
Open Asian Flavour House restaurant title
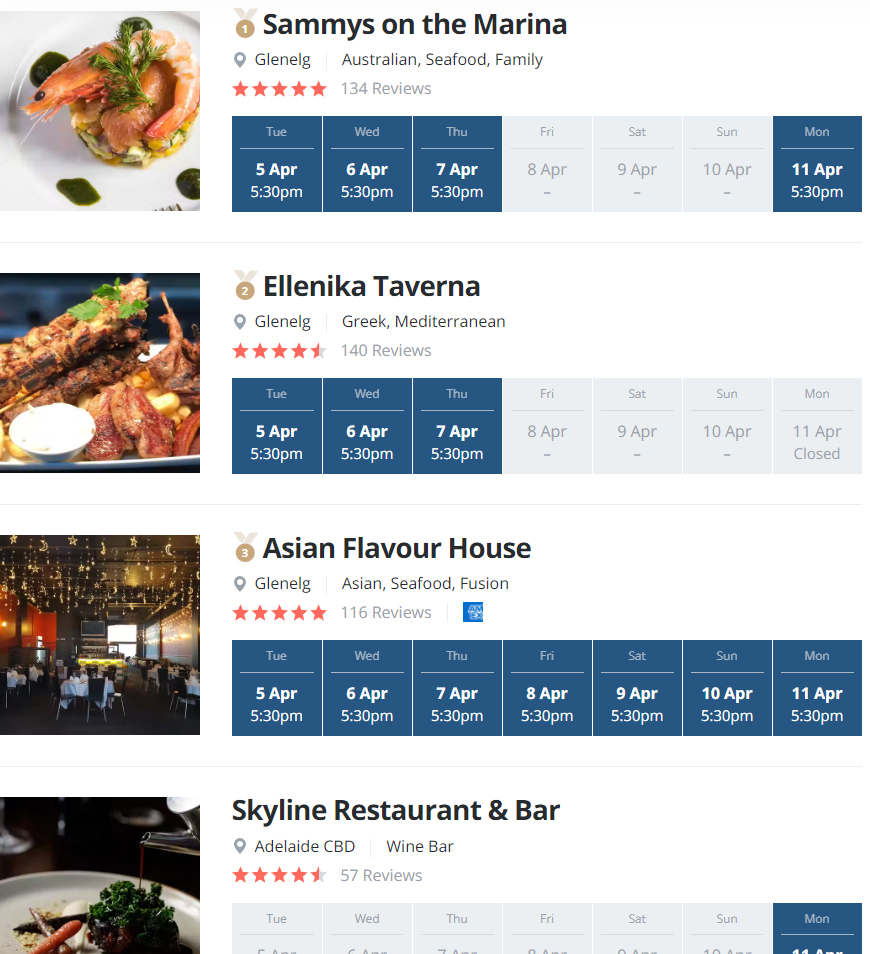click(396, 548)
